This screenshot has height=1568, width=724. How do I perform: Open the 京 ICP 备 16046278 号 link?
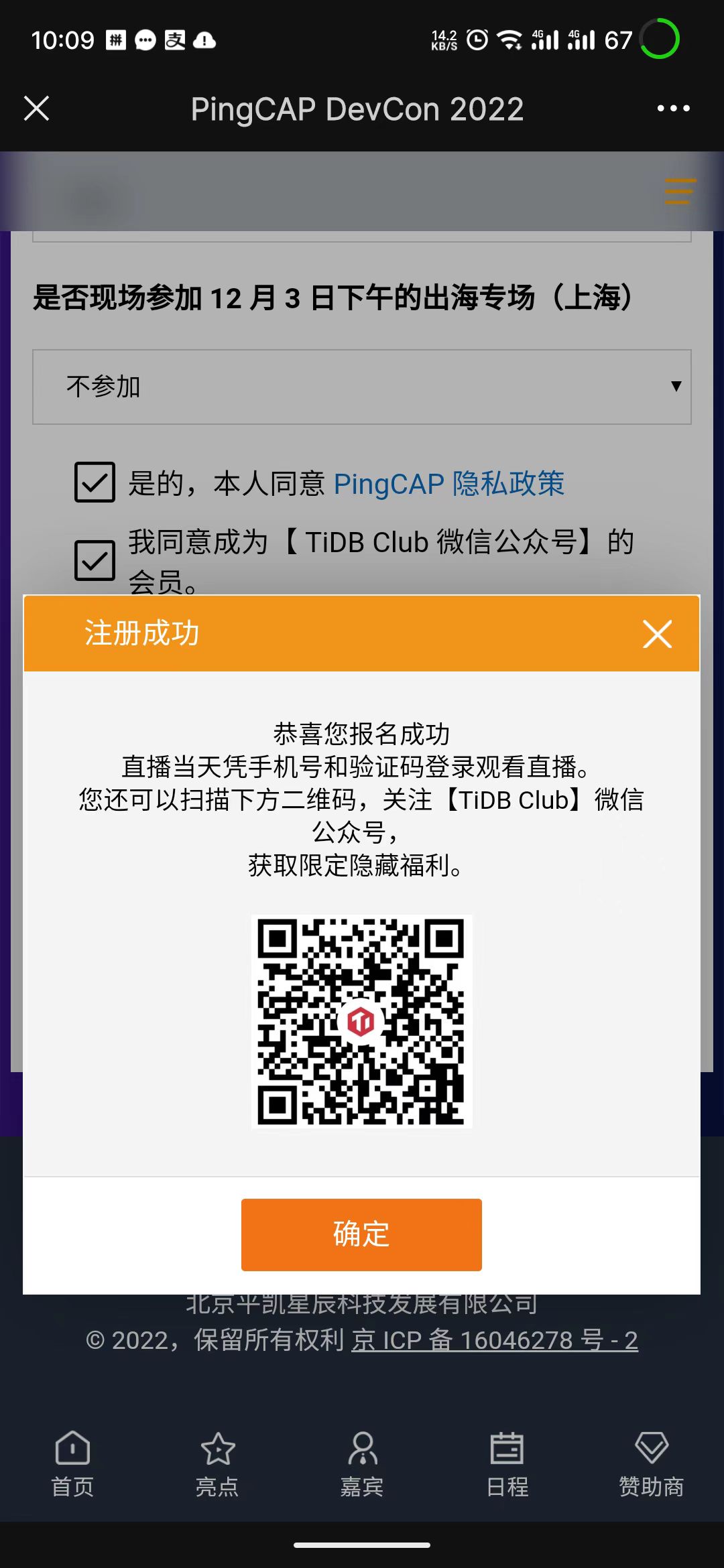[495, 1340]
